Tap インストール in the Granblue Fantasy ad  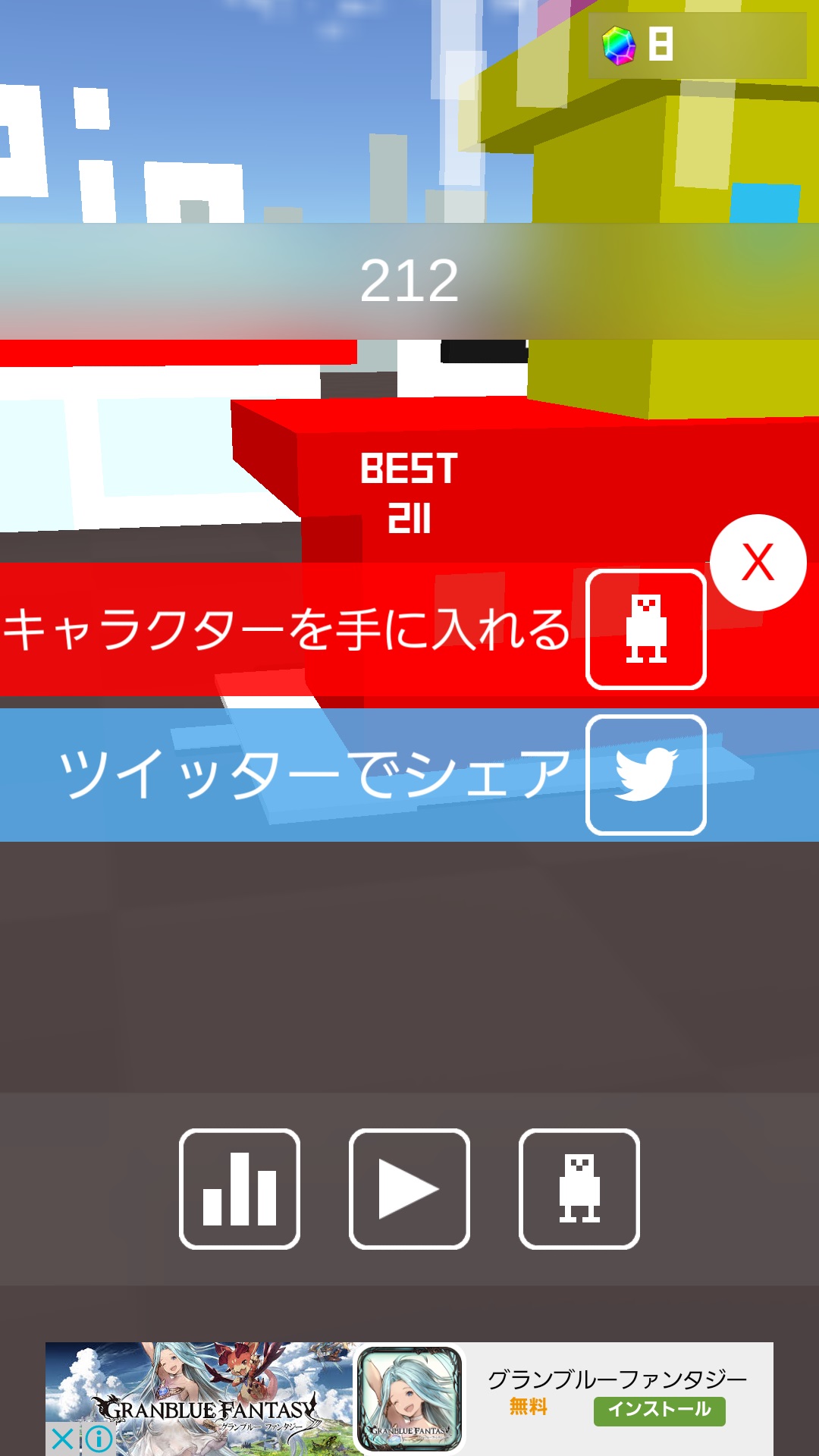tap(659, 1410)
